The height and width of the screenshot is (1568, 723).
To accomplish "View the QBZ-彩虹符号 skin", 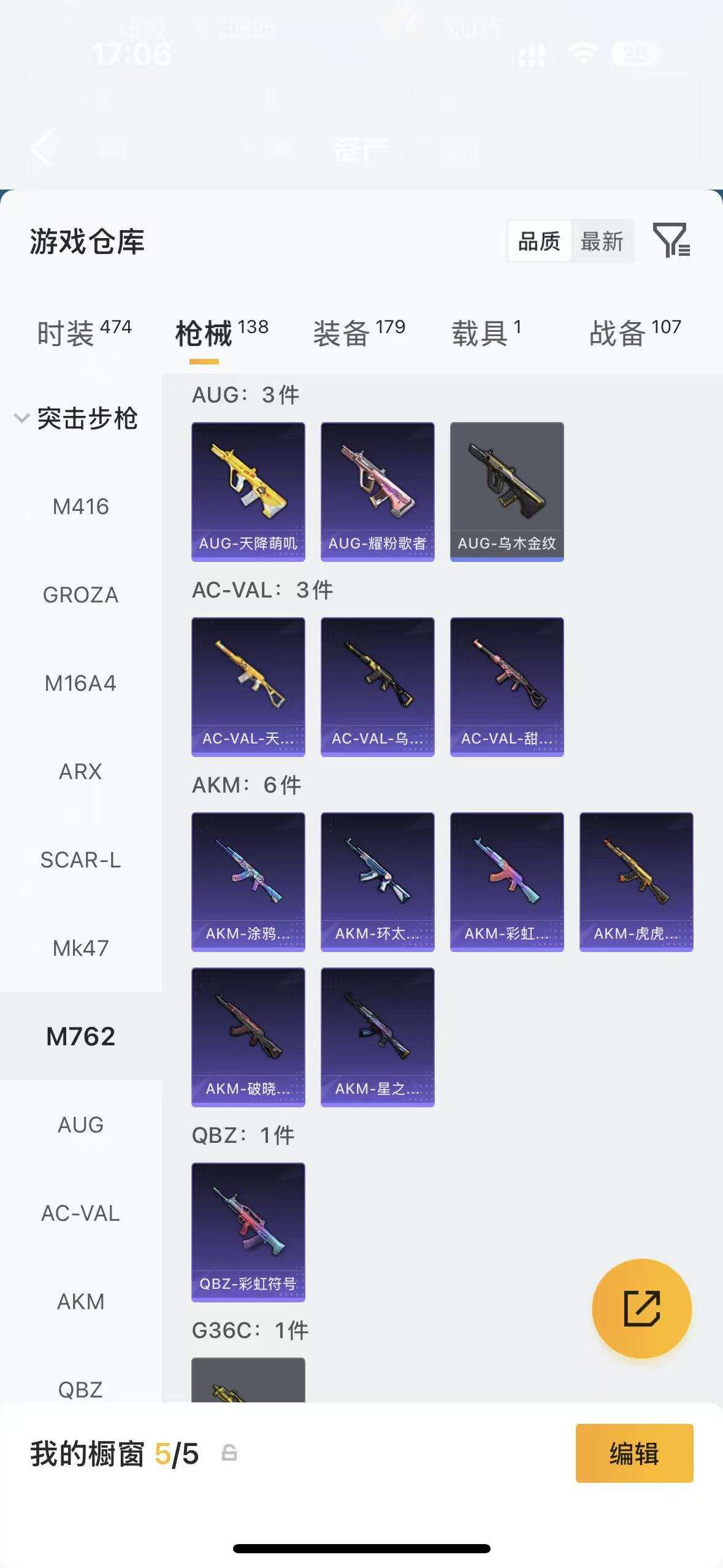I will pyautogui.click(x=248, y=1232).
